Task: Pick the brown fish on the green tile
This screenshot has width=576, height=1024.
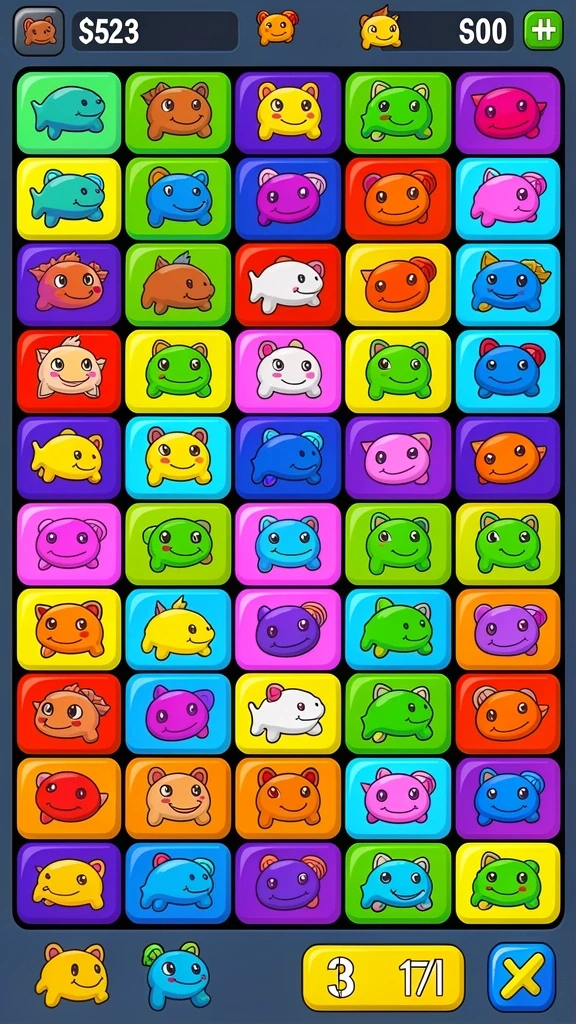Action: 178,285
